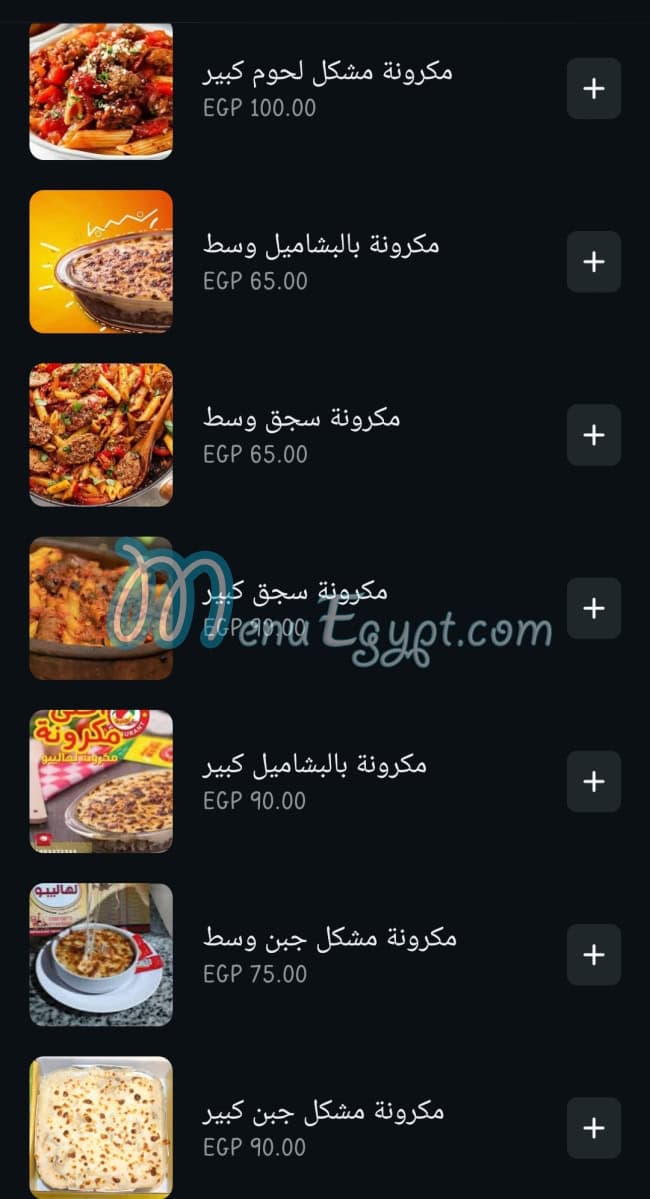Screen dimensions: 650x1199
Task: Add مكرونة بالبشاميل وسط with the plus button
Action: 594,262
